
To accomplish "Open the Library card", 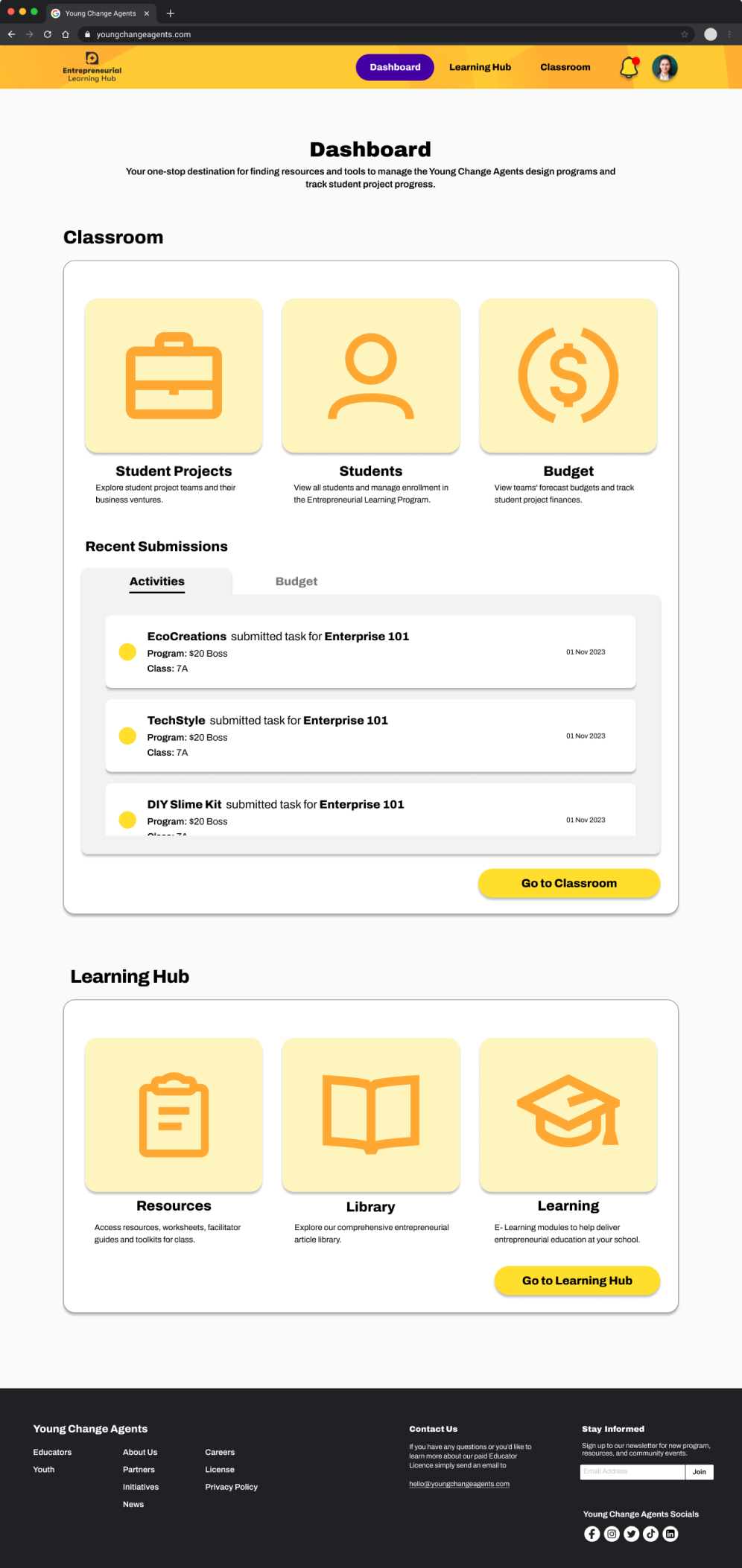I will 370,1115.
